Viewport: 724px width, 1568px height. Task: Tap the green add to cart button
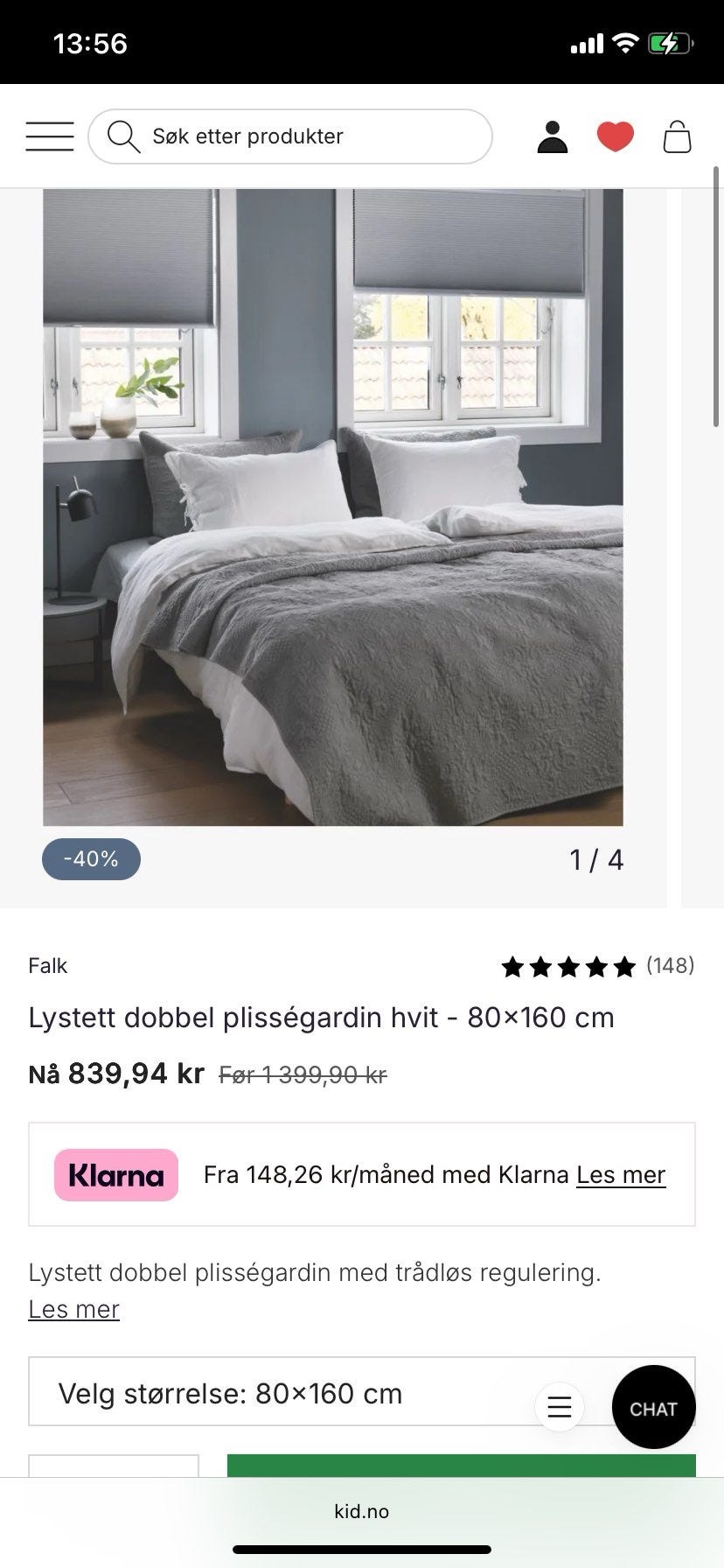click(x=462, y=1466)
